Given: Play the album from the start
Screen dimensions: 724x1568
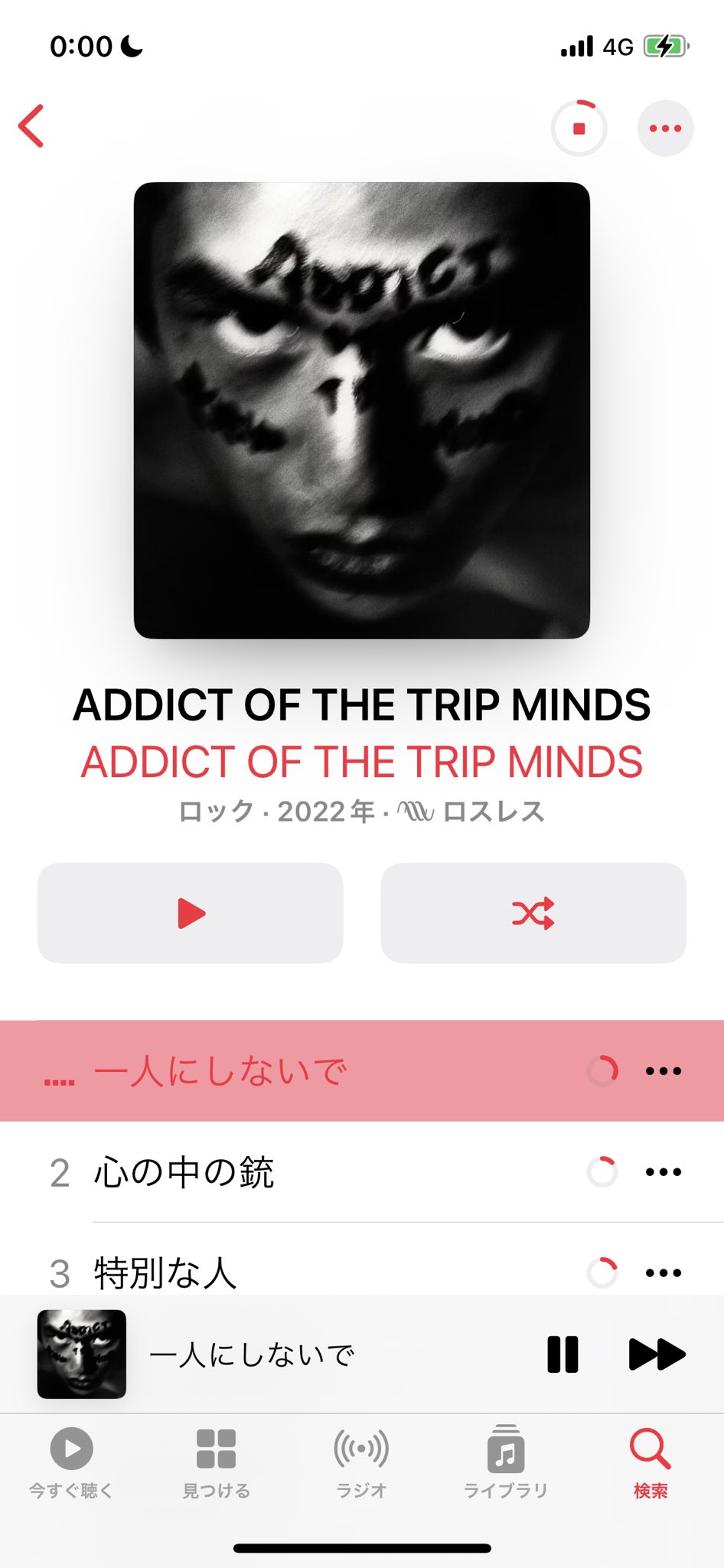Looking at the screenshot, I should [191, 913].
